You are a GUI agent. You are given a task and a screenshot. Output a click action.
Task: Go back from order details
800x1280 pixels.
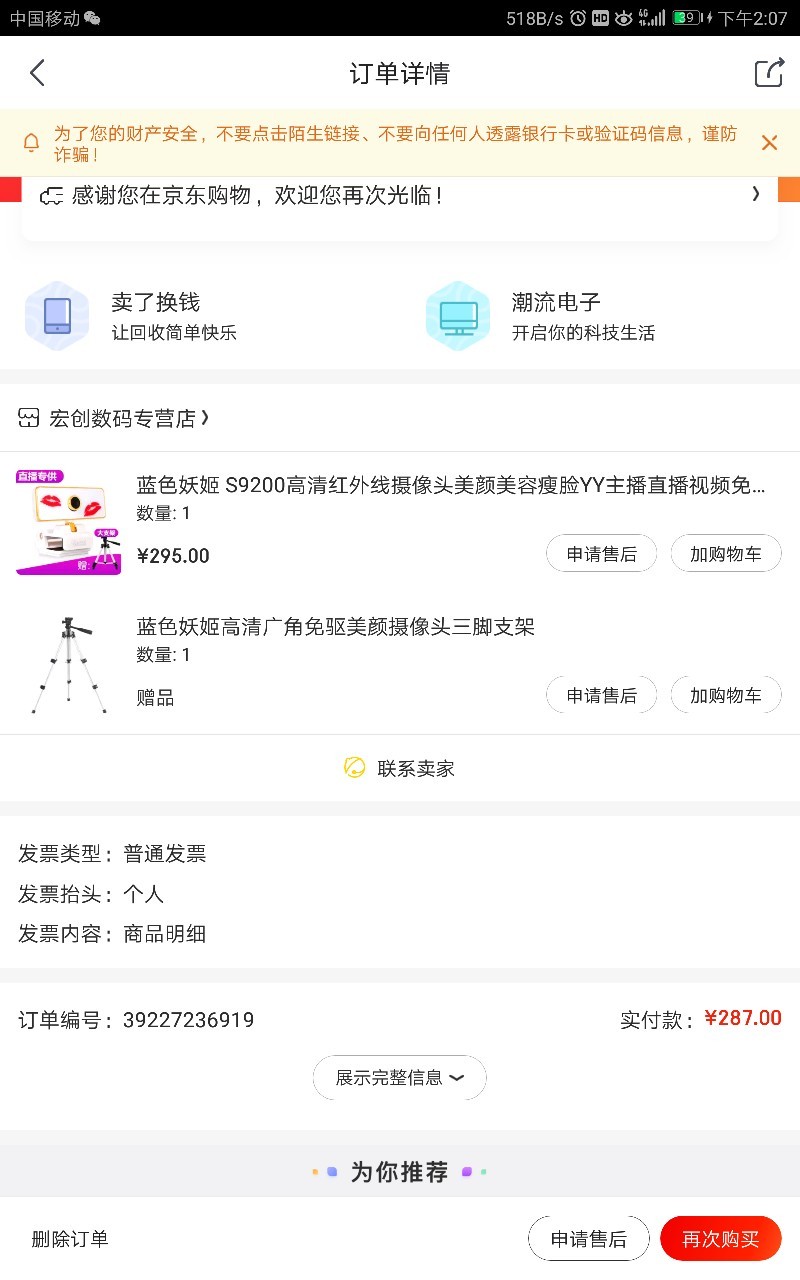pyautogui.click(x=37, y=73)
